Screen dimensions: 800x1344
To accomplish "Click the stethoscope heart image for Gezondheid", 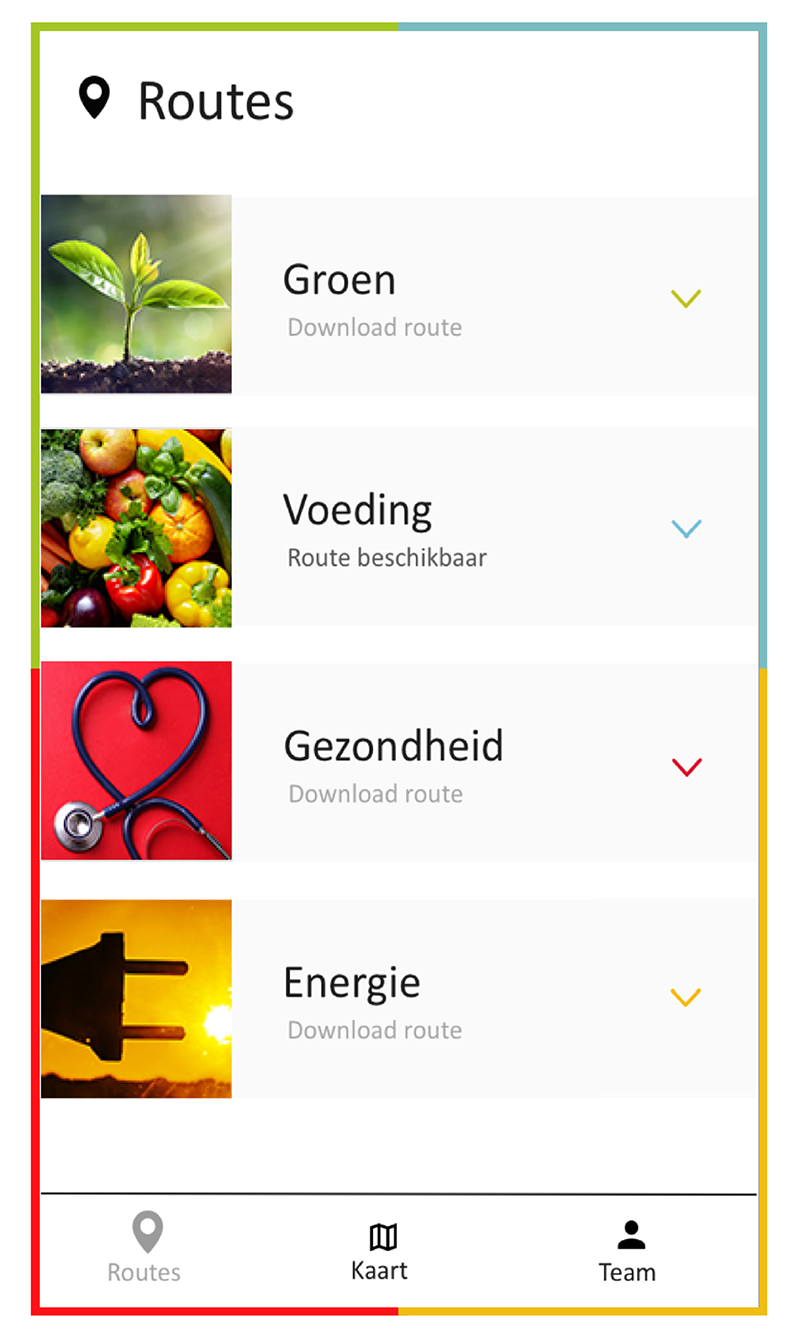I will 135,762.
